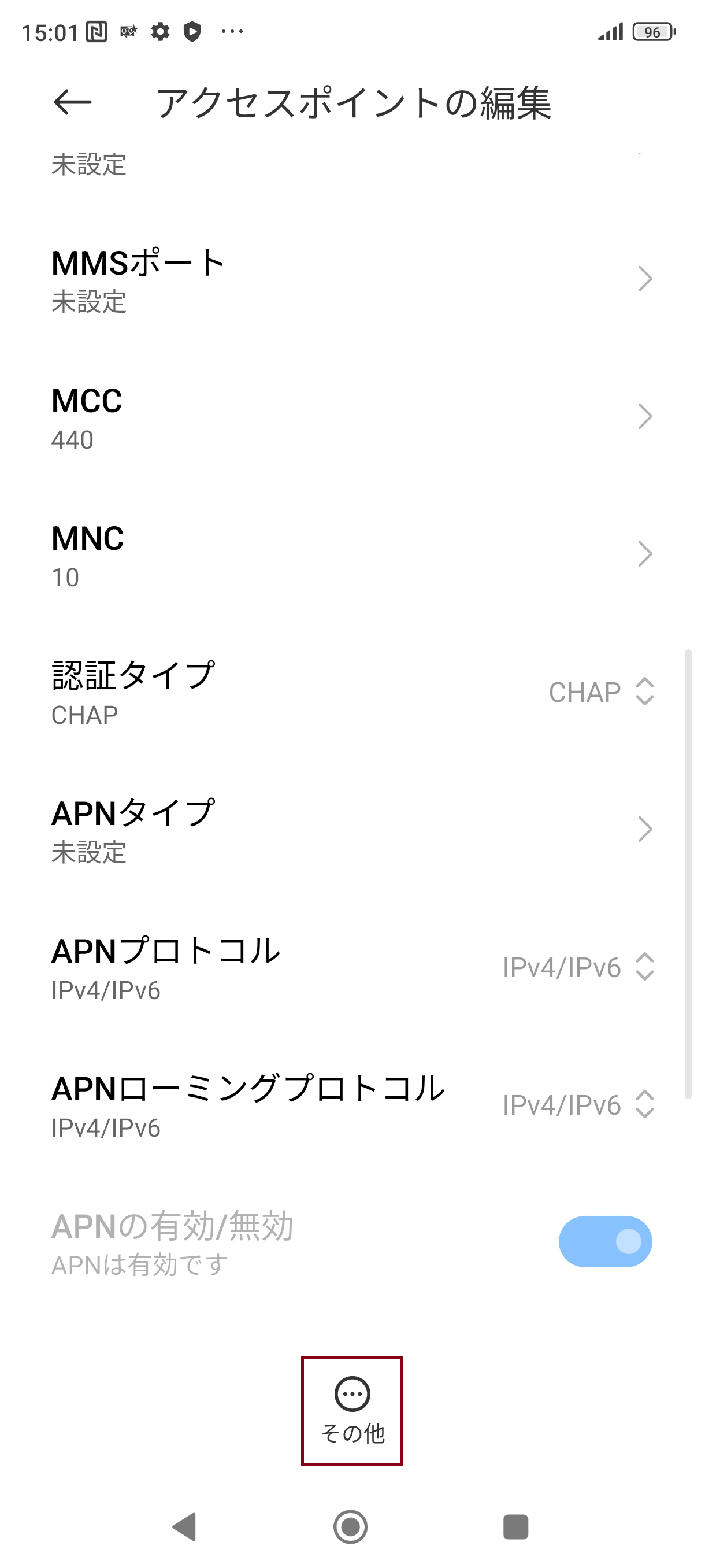Viewport: 705px width, 1568px height.
Task: Tap the settings gear icon in status bar
Action: [161, 32]
